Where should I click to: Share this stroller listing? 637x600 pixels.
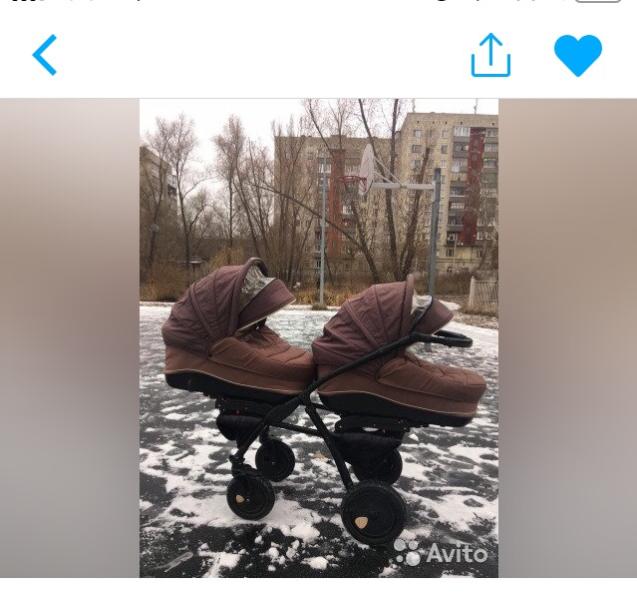pos(491,55)
